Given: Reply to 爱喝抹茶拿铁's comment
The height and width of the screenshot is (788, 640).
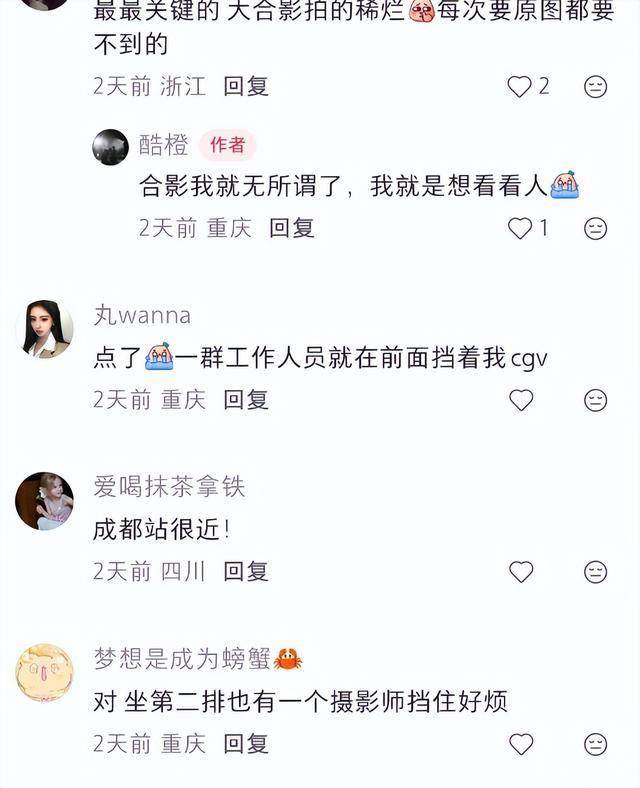Looking at the screenshot, I should pos(246,572).
